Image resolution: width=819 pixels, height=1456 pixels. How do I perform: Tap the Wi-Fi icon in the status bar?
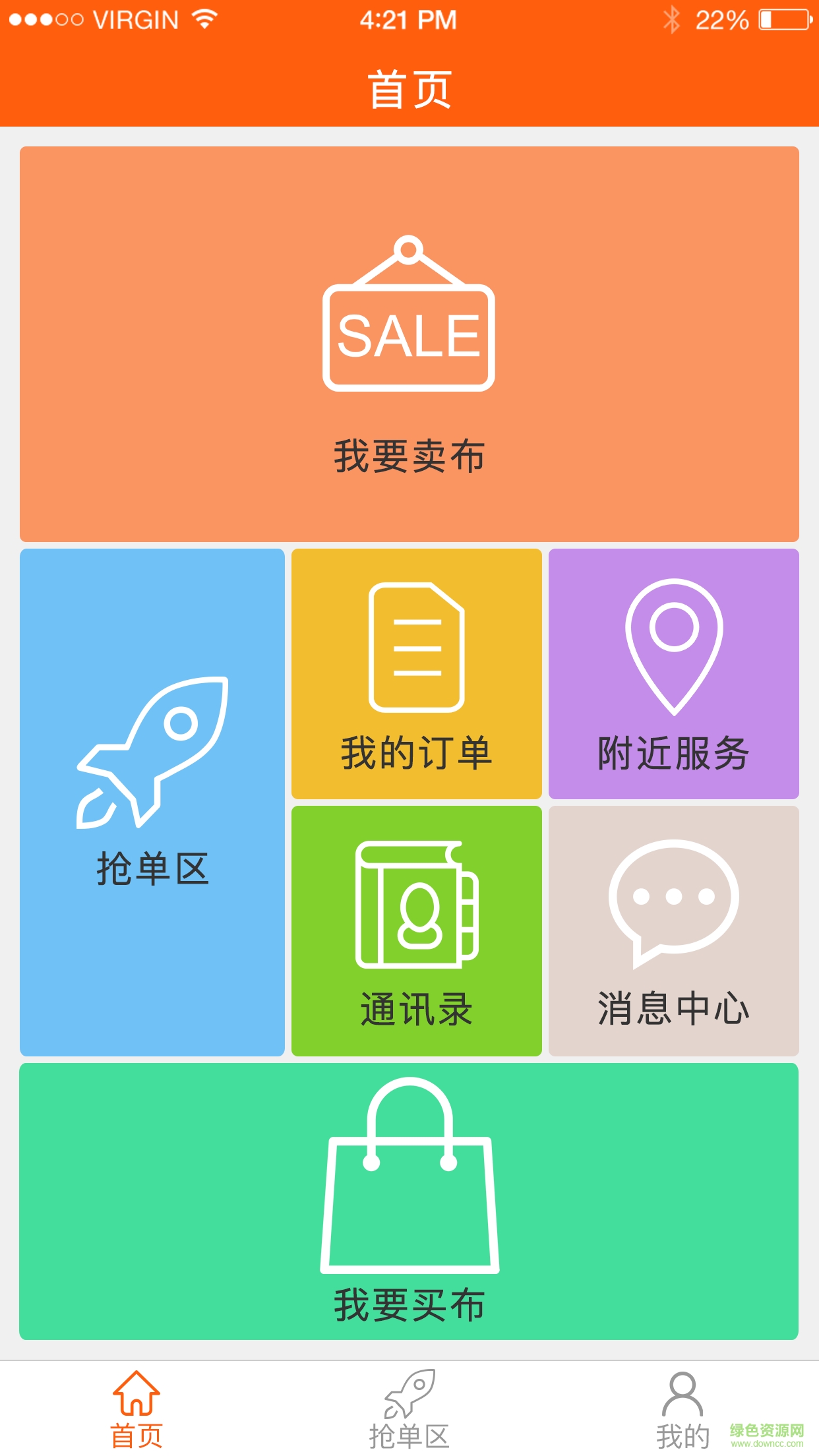204,20
